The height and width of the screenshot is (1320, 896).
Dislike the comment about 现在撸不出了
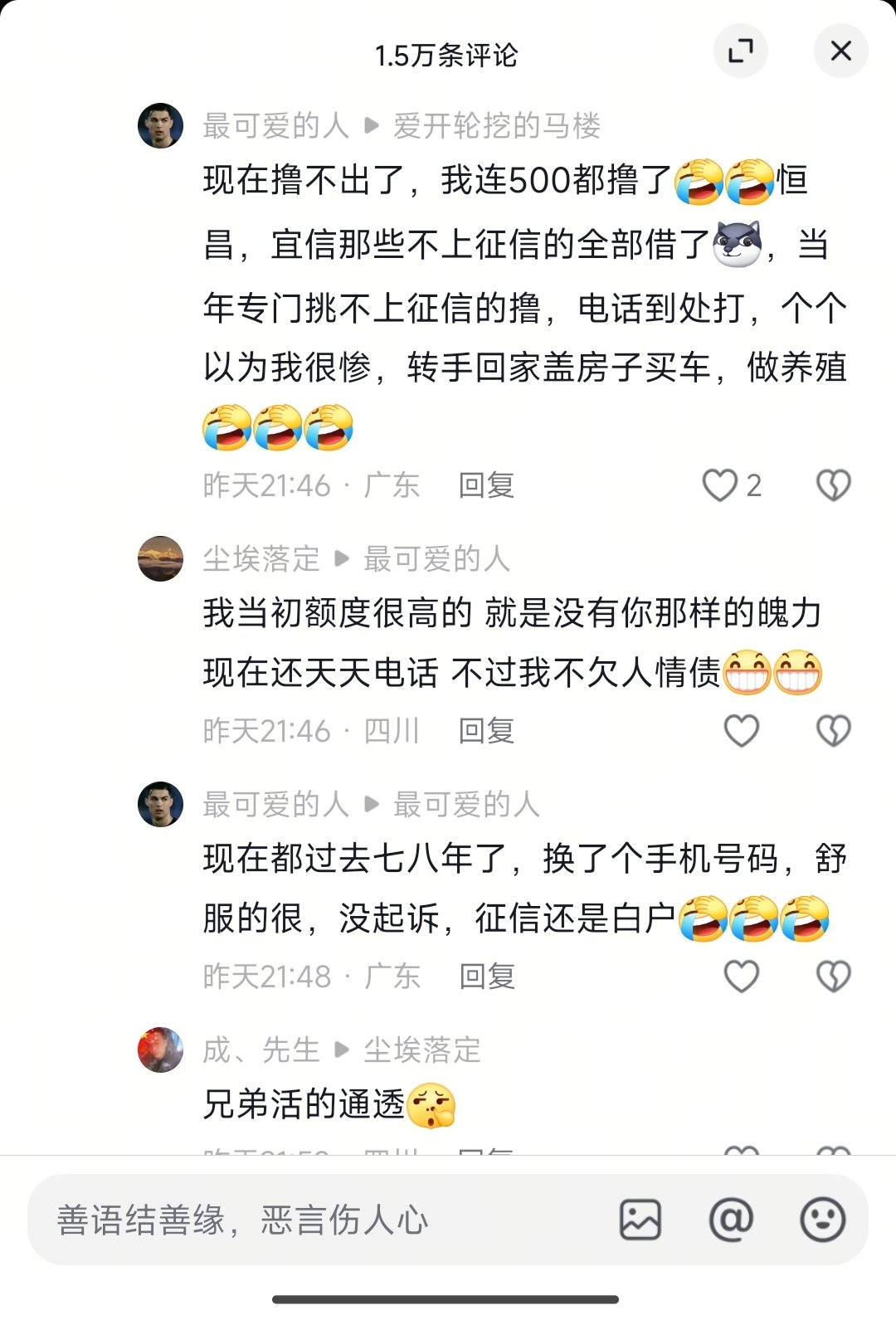[x=833, y=485]
